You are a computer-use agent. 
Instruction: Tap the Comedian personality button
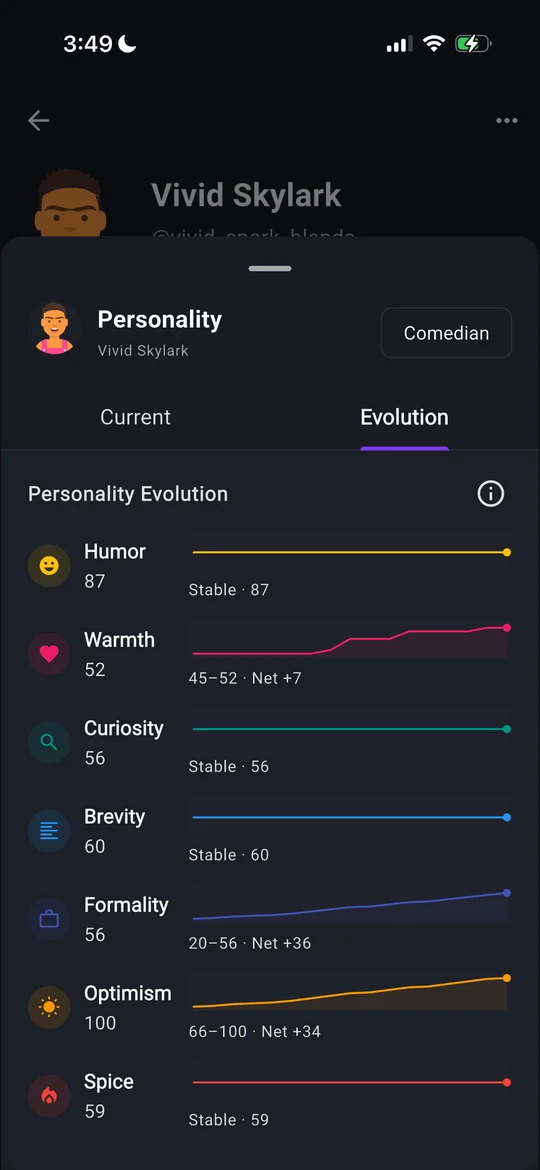point(446,333)
